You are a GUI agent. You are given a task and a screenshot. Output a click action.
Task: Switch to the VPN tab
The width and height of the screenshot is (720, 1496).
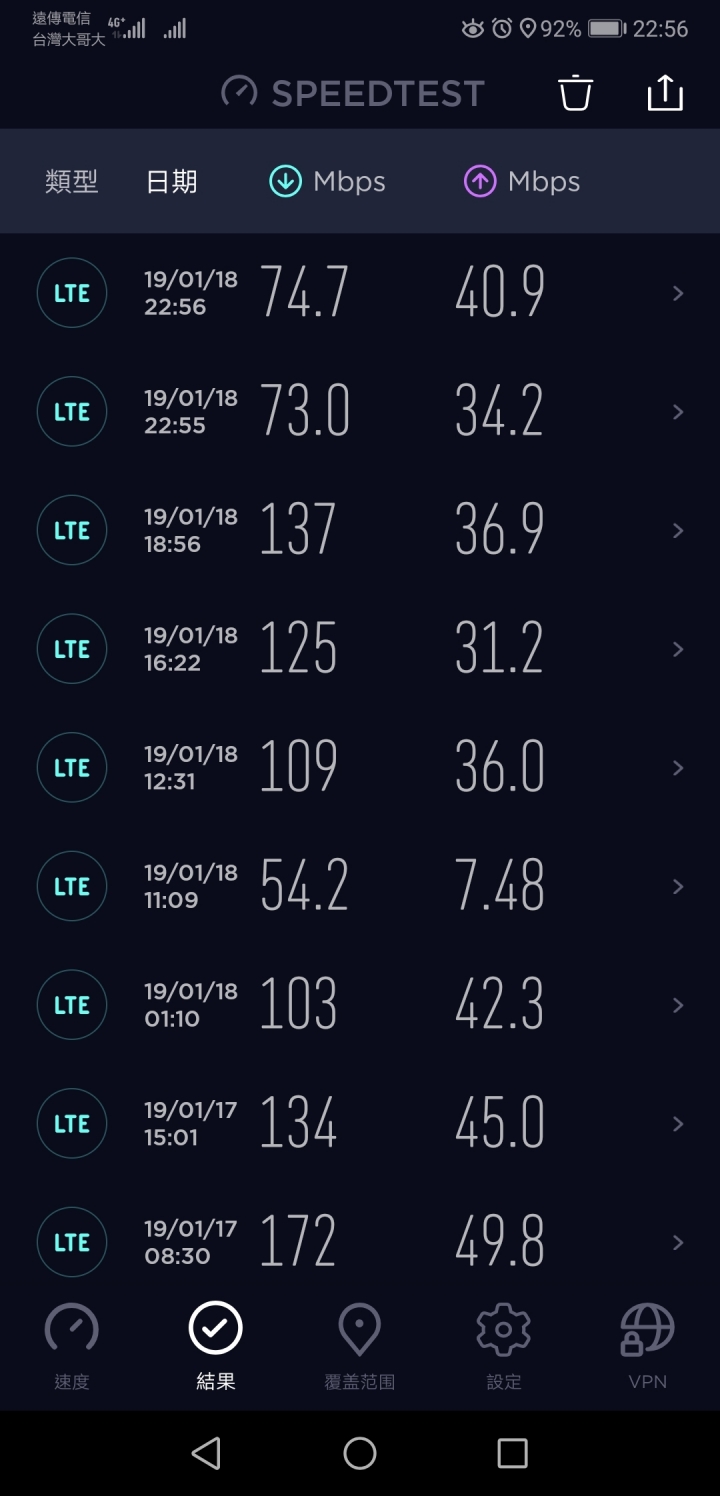648,1345
